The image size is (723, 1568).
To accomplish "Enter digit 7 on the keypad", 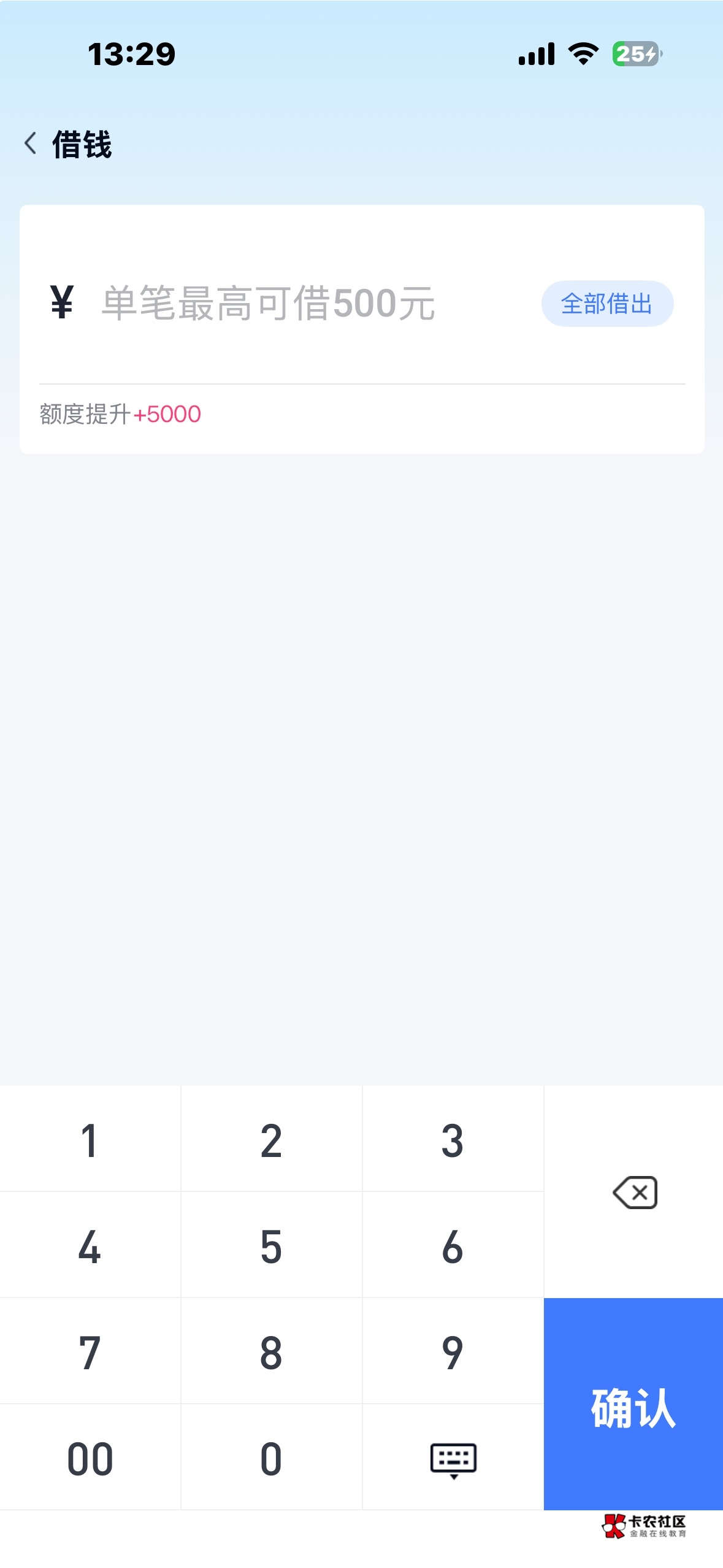I will click(x=90, y=1351).
